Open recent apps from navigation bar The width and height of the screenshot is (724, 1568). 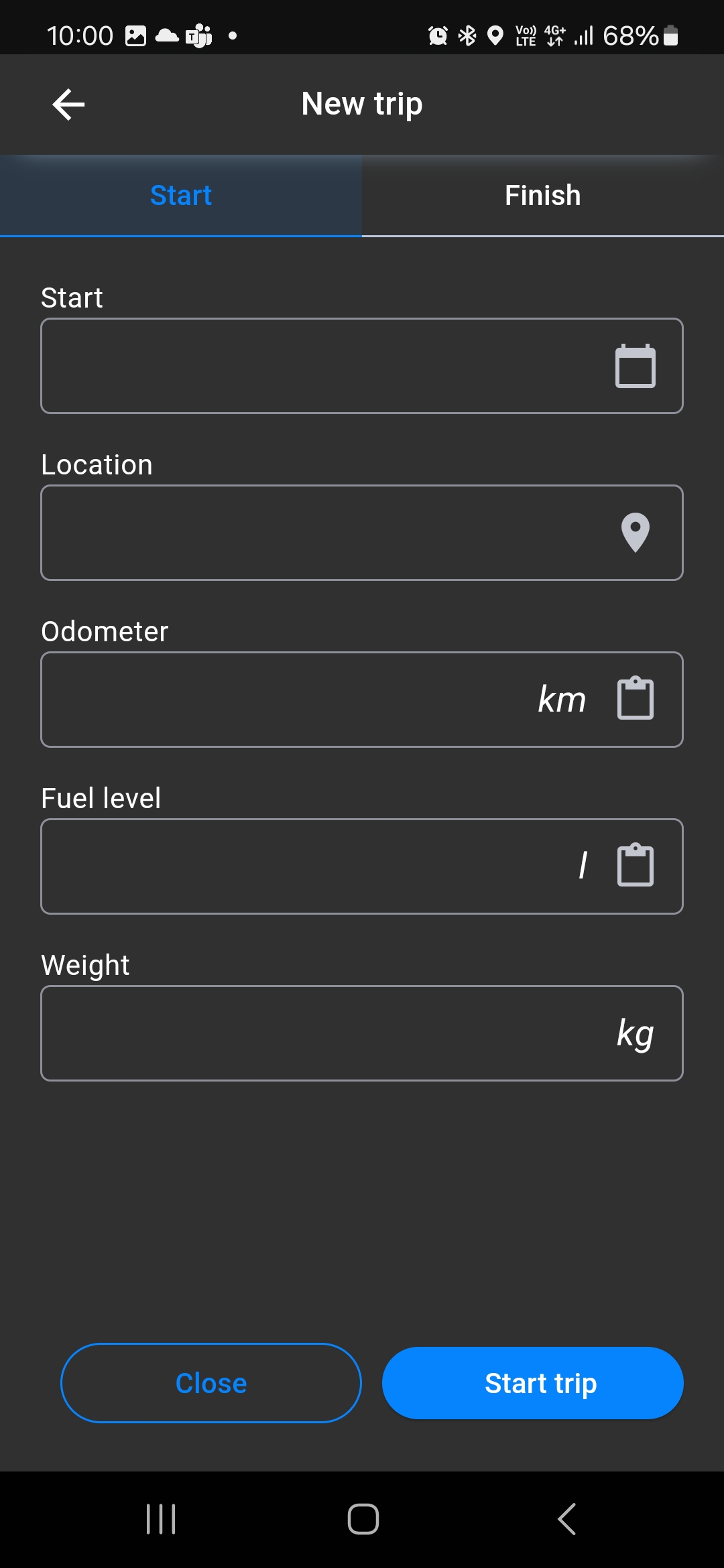161,1519
